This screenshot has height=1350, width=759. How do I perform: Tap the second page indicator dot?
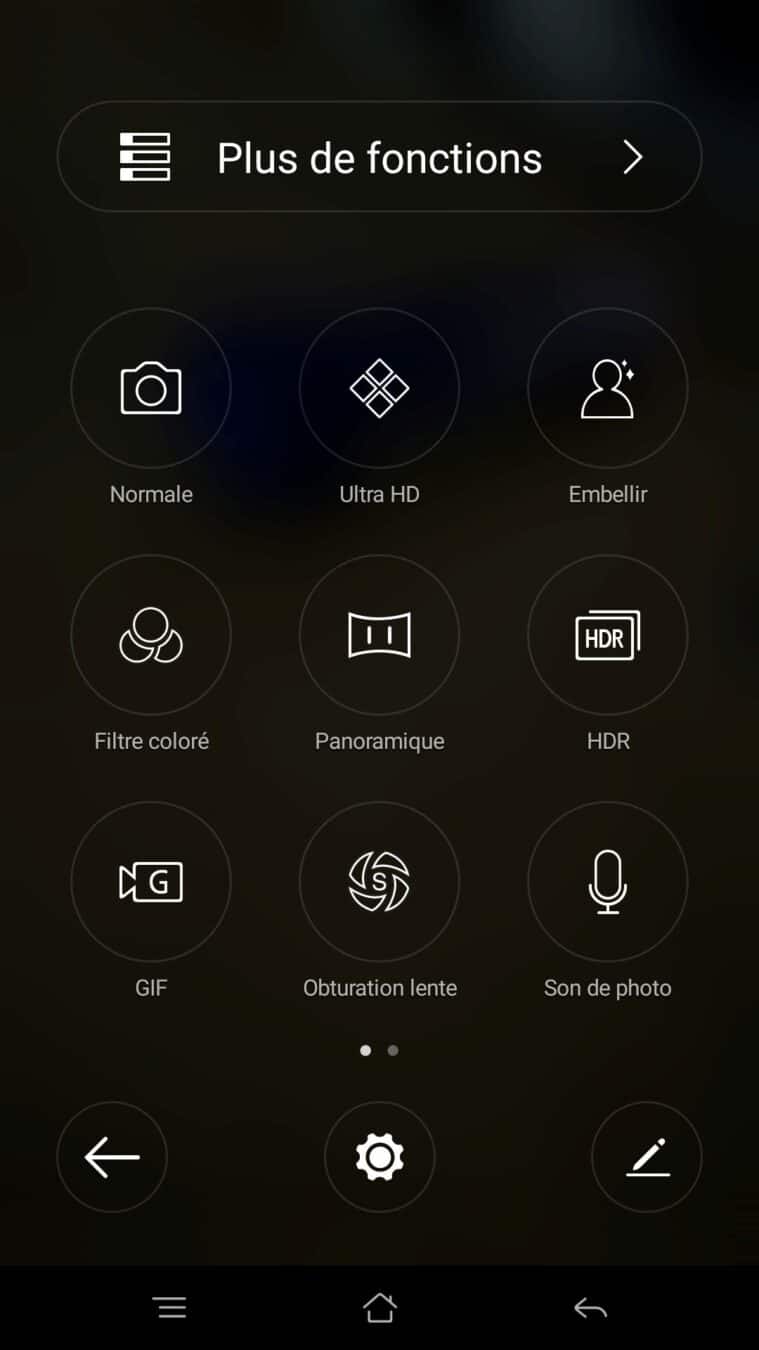pyautogui.click(x=393, y=1050)
